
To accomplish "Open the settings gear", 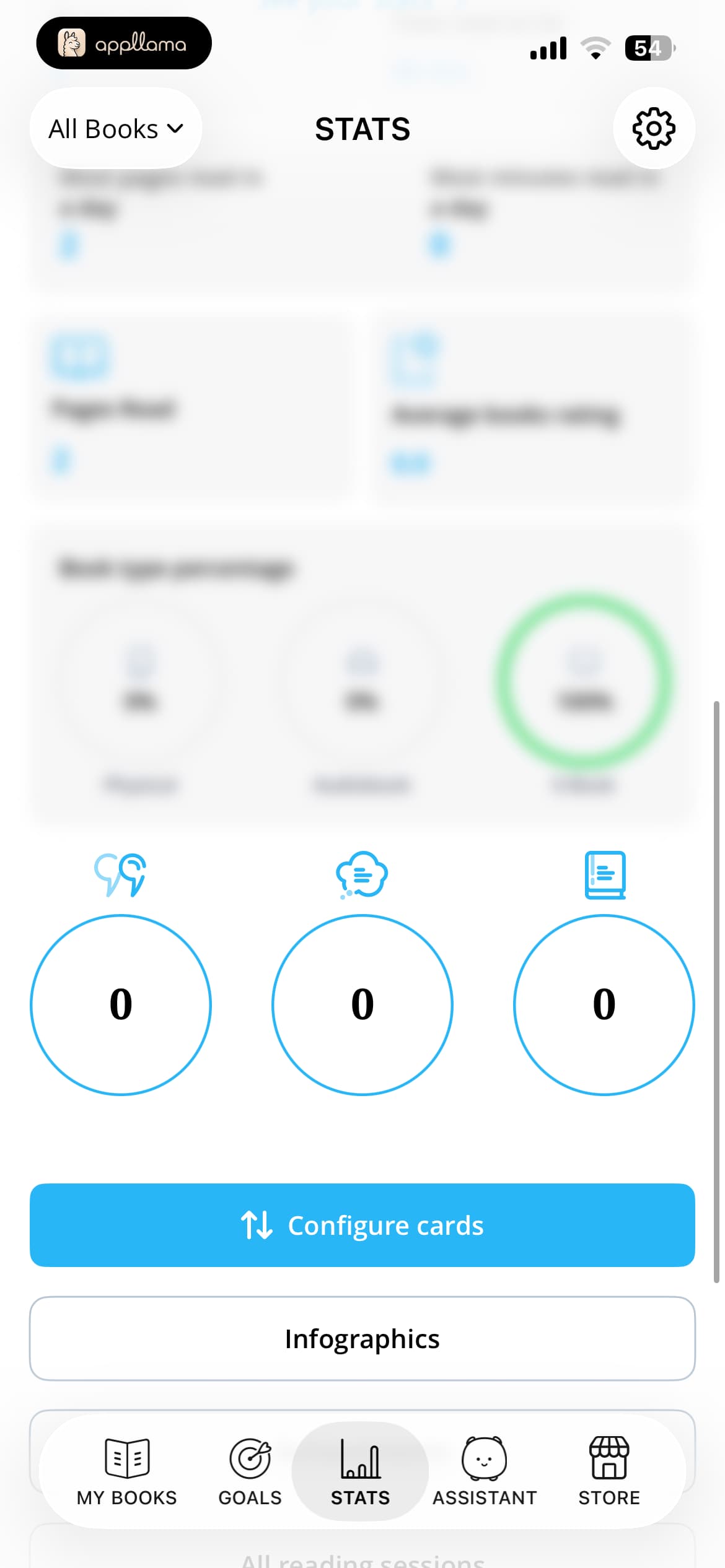I will [654, 128].
